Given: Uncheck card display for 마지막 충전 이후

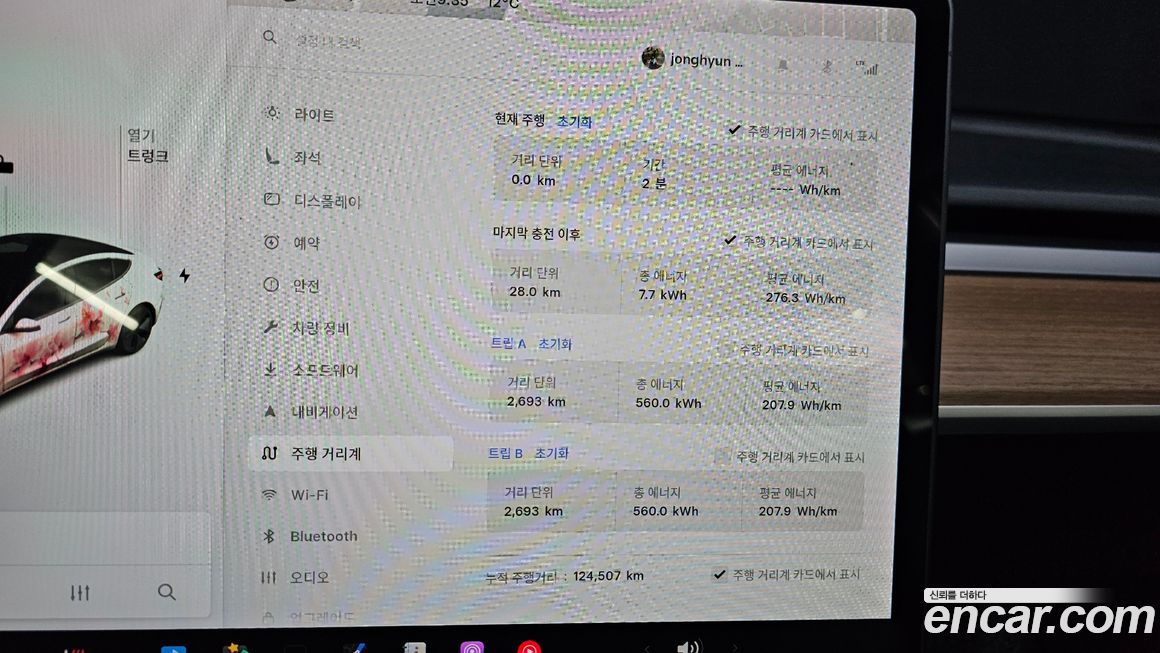Looking at the screenshot, I should [x=730, y=241].
